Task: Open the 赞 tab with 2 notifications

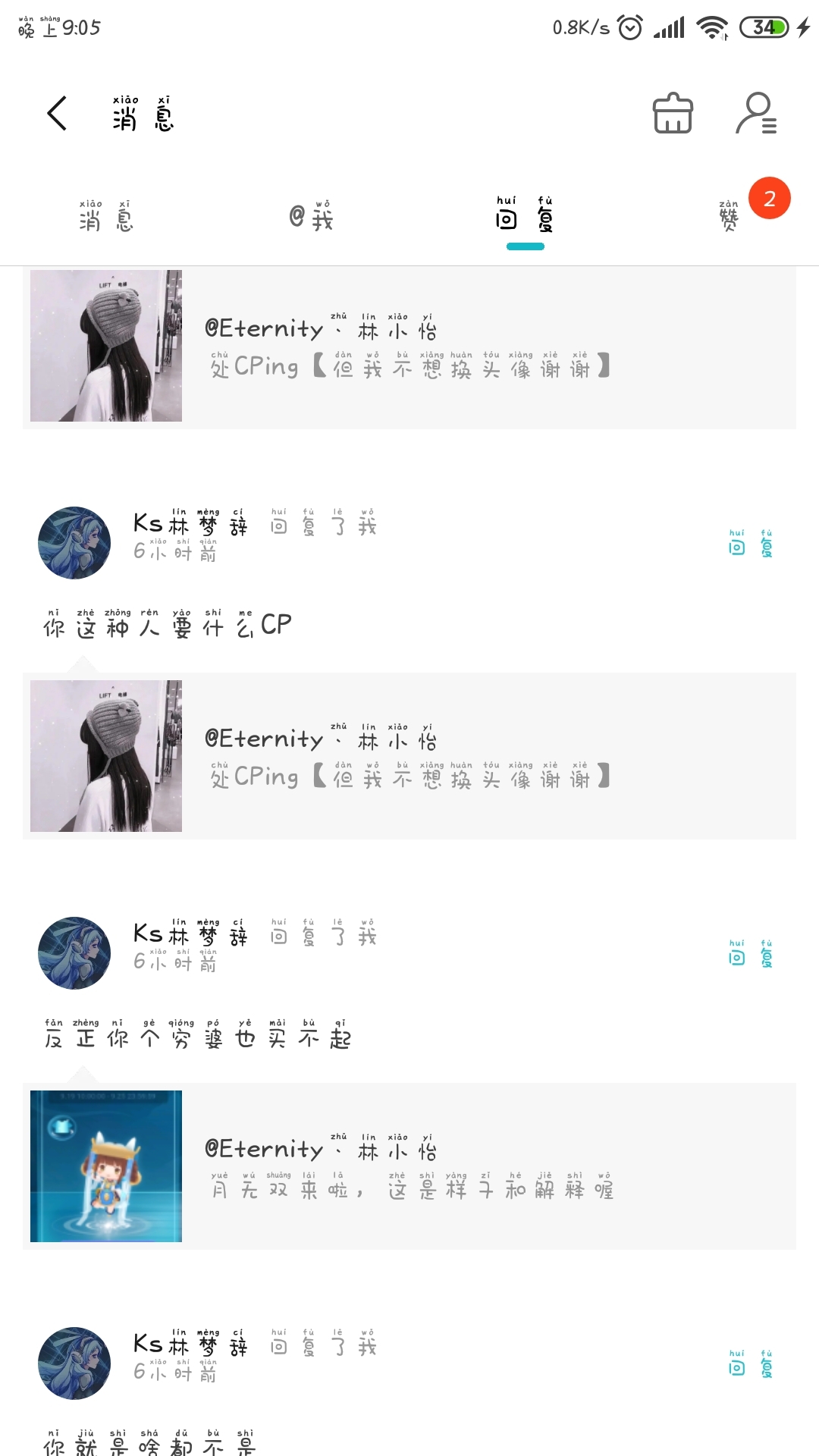Action: click(729, 216)
